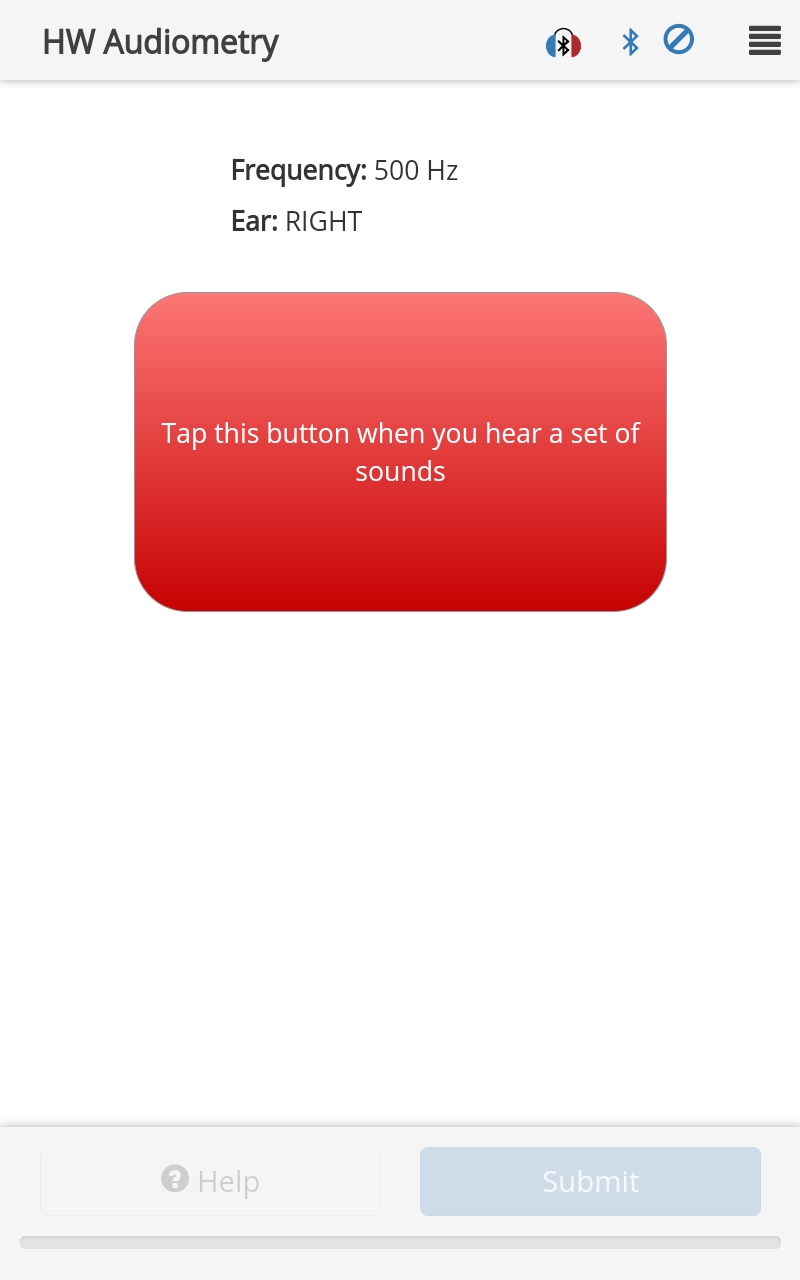The image size is (800, 1280).
Task: Tap the Bluetooth headset icon
Action: [x=563, y=43]
